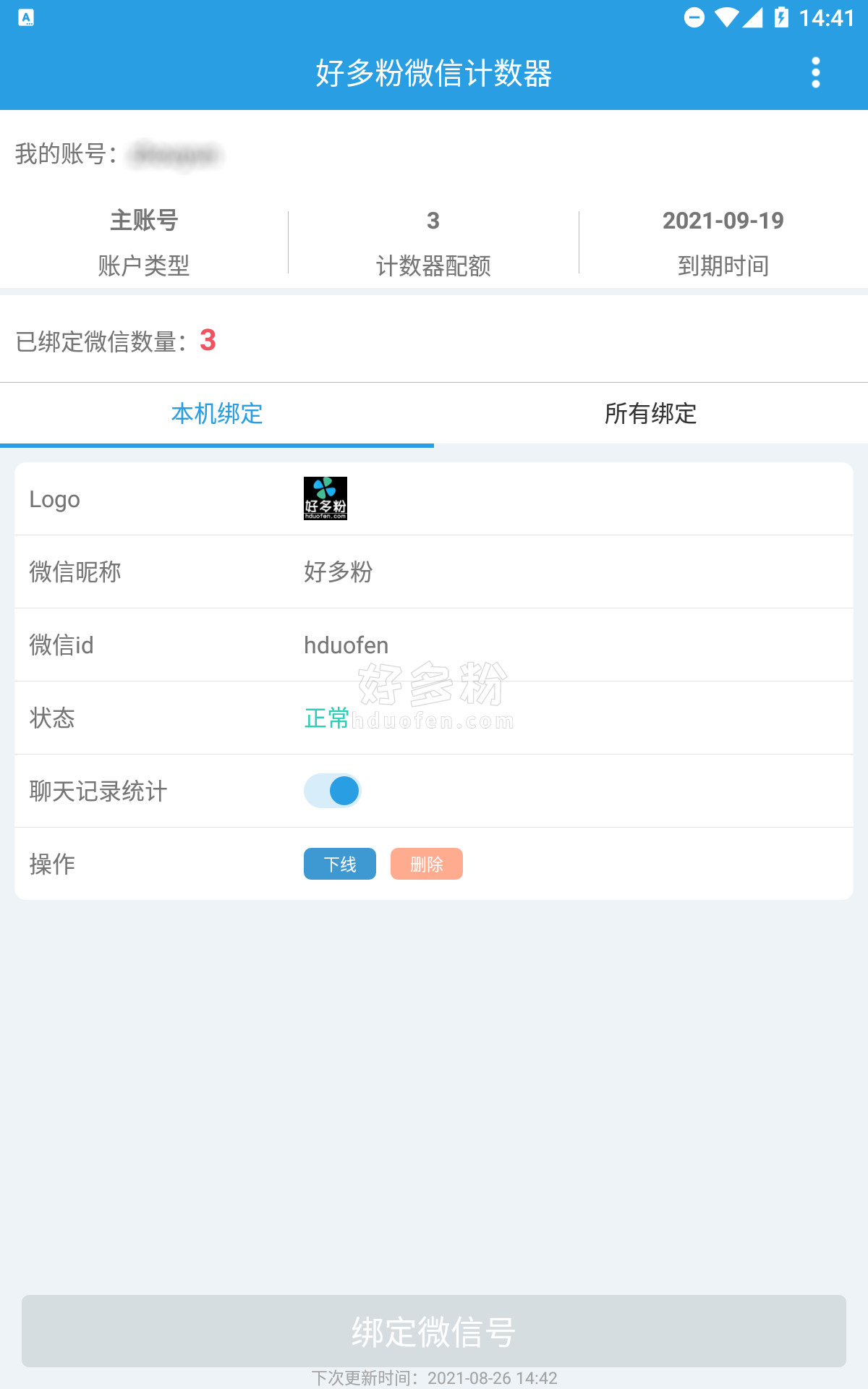868x1389 pixels.
Task: Tap the 绑定微信号 button
Action: pos(433,1331)
